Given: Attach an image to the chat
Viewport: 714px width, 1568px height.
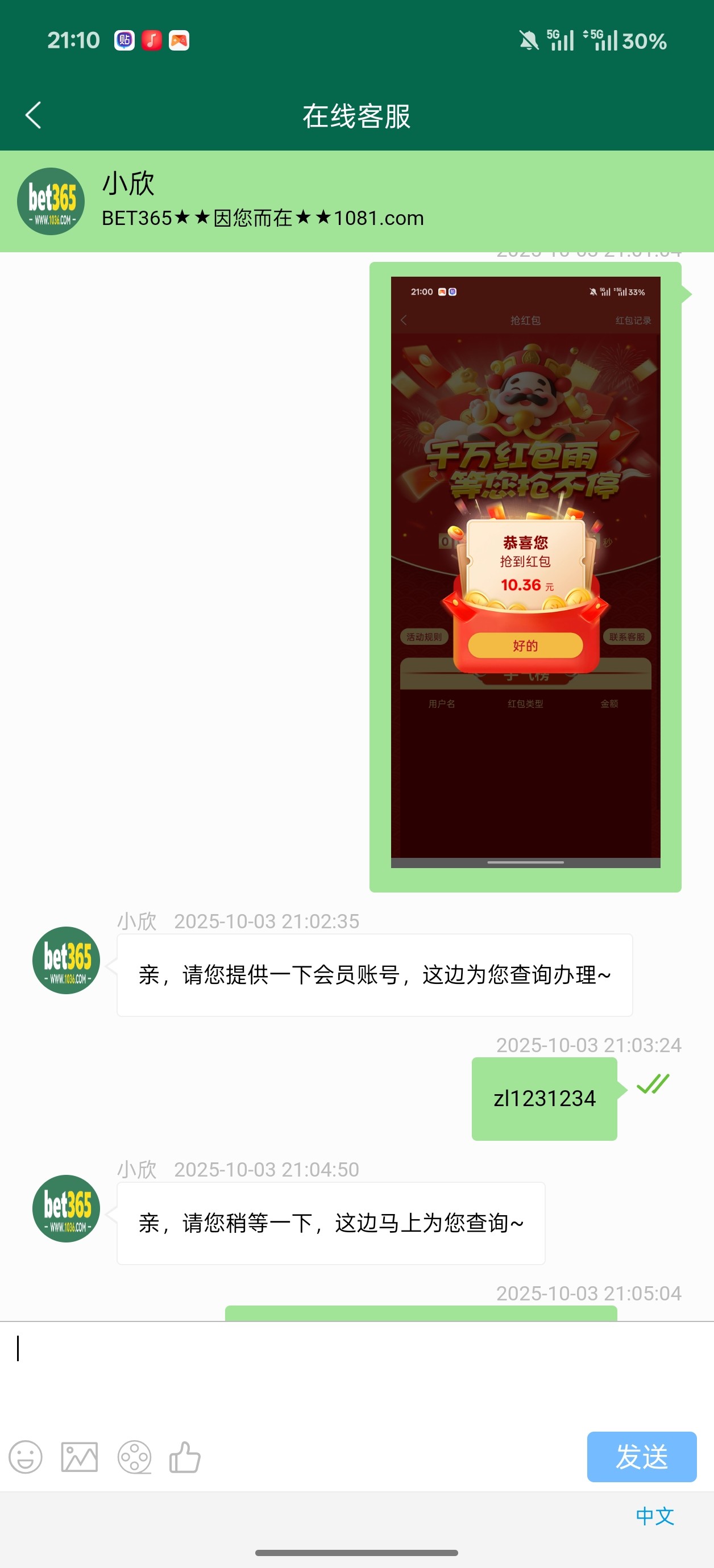Looking at the screenshot, I should (x=79, y=1457).
